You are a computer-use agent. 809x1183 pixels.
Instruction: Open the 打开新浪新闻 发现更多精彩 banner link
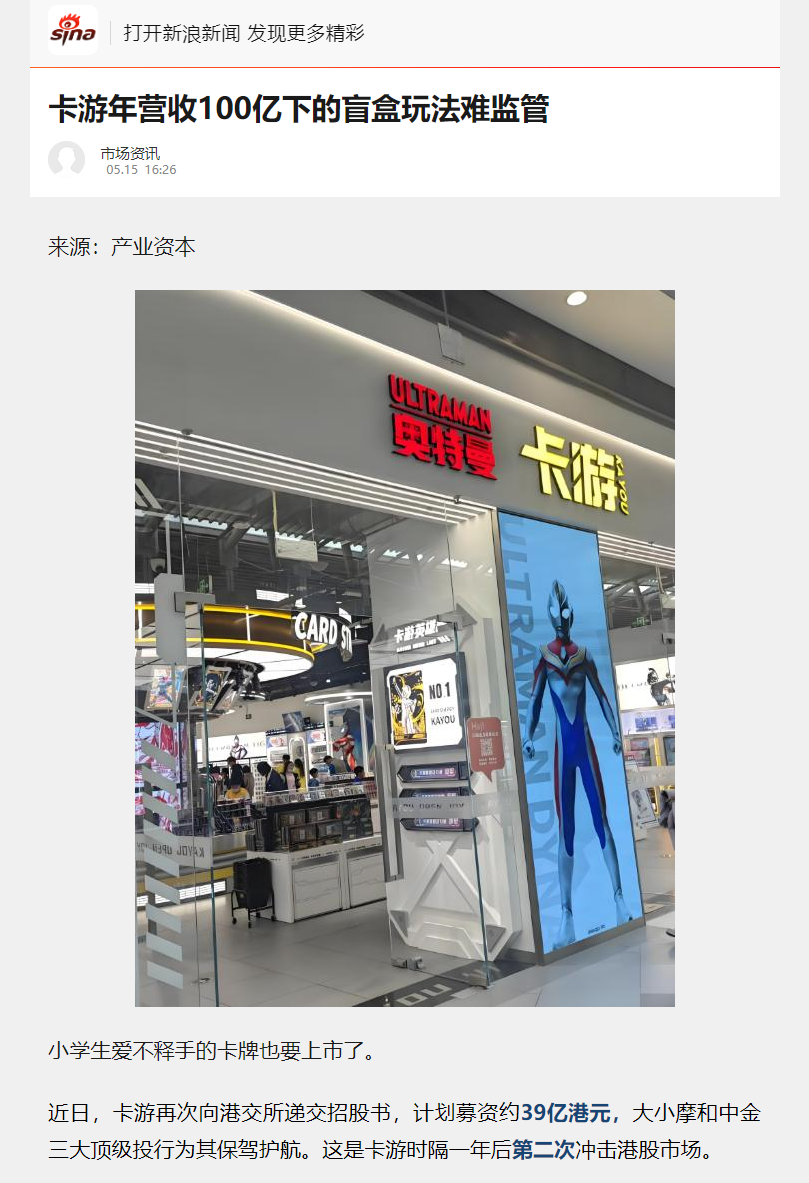point(244,33)
